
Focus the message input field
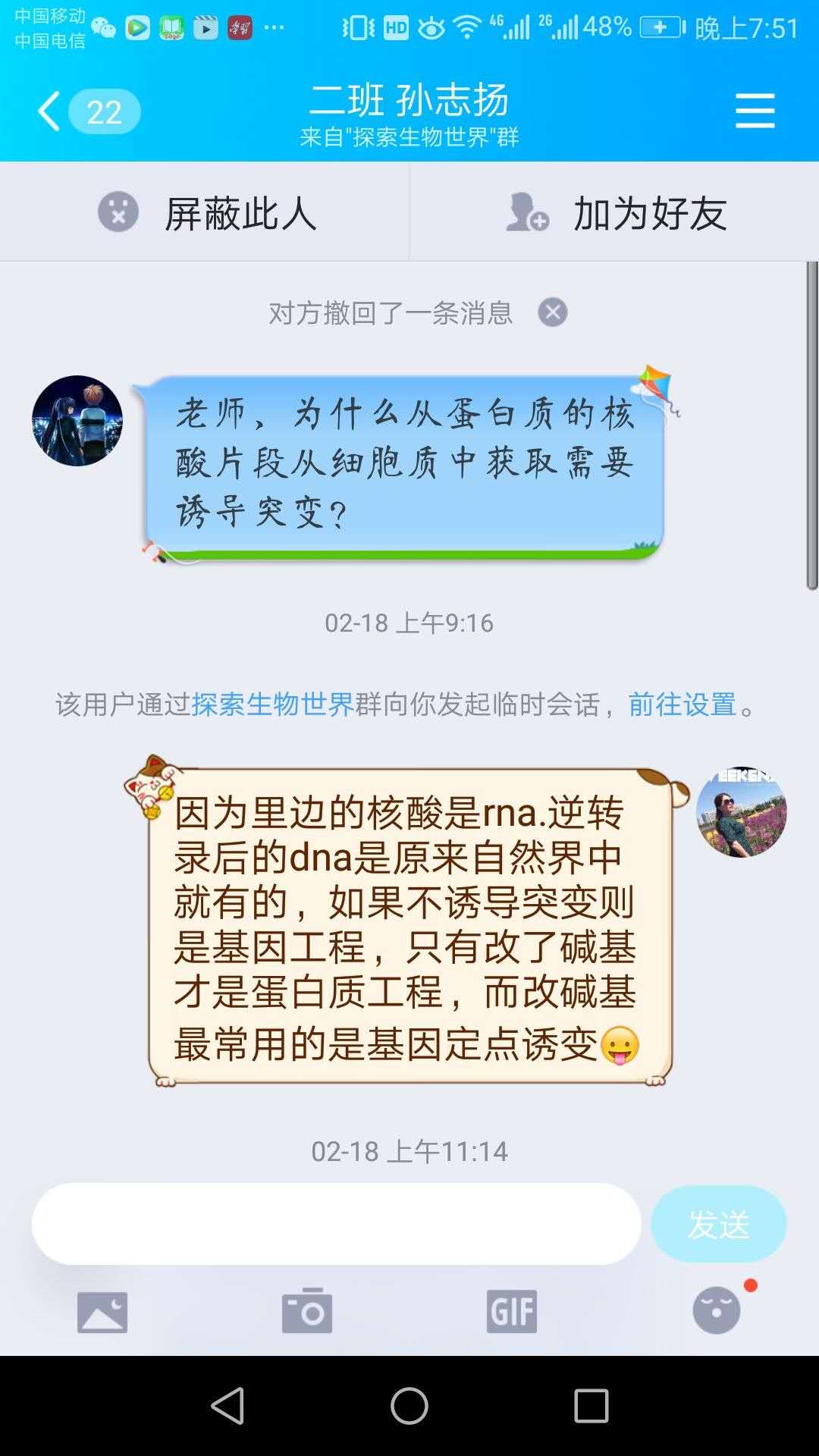[x=336, y=1224]
